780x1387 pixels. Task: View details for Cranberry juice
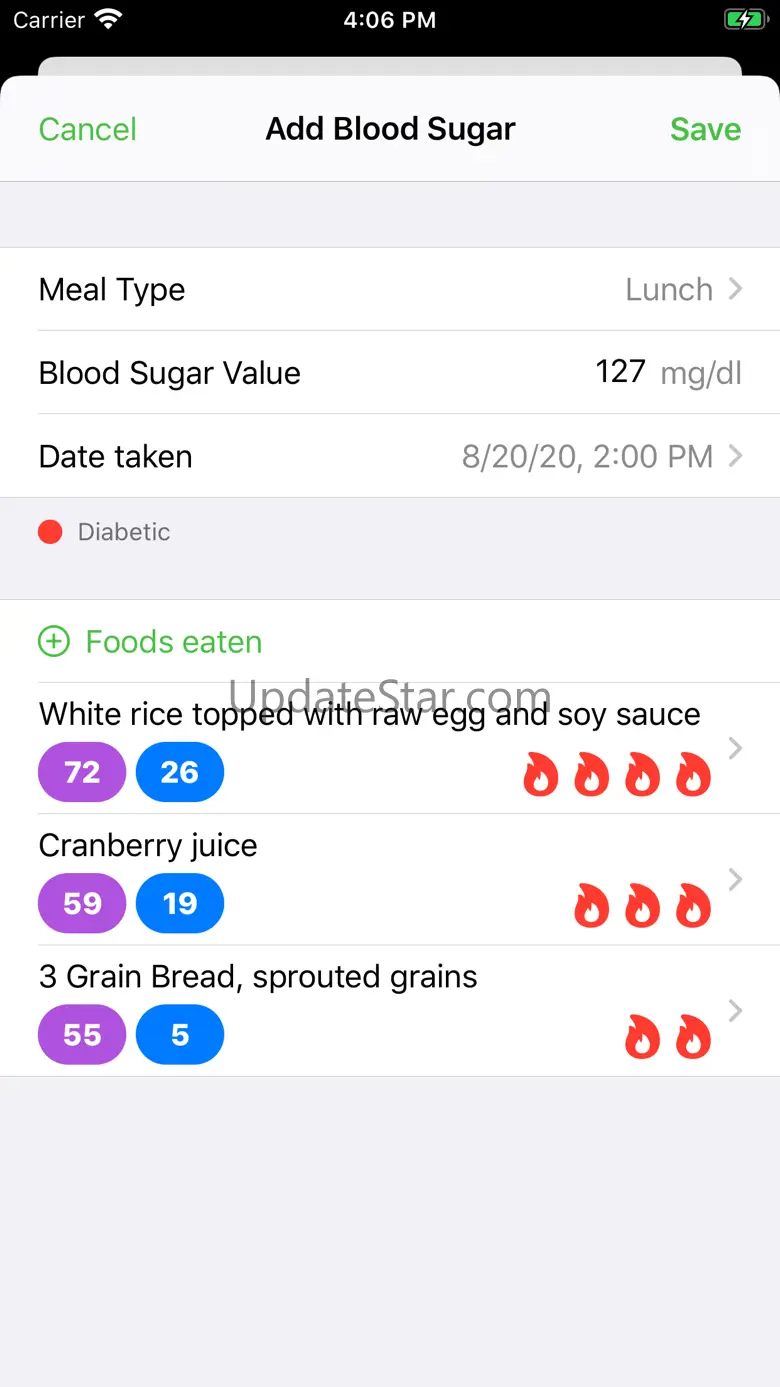[x=390, y=880]
